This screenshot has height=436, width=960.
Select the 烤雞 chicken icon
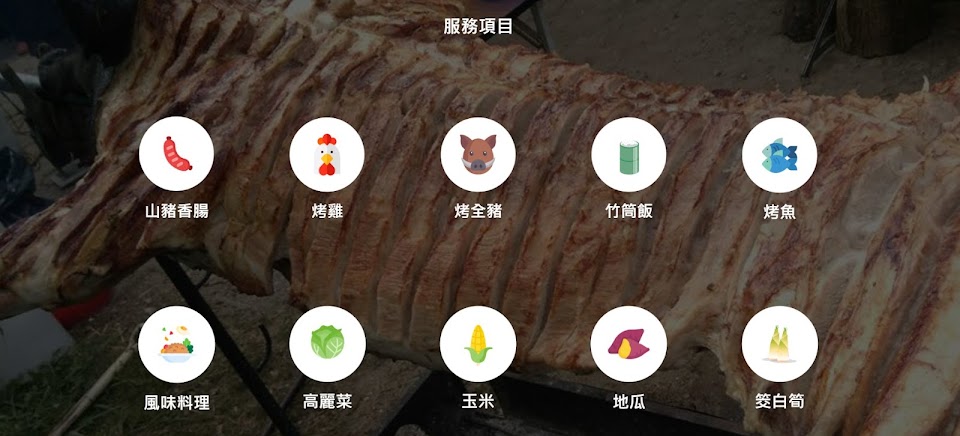point(327,155)
